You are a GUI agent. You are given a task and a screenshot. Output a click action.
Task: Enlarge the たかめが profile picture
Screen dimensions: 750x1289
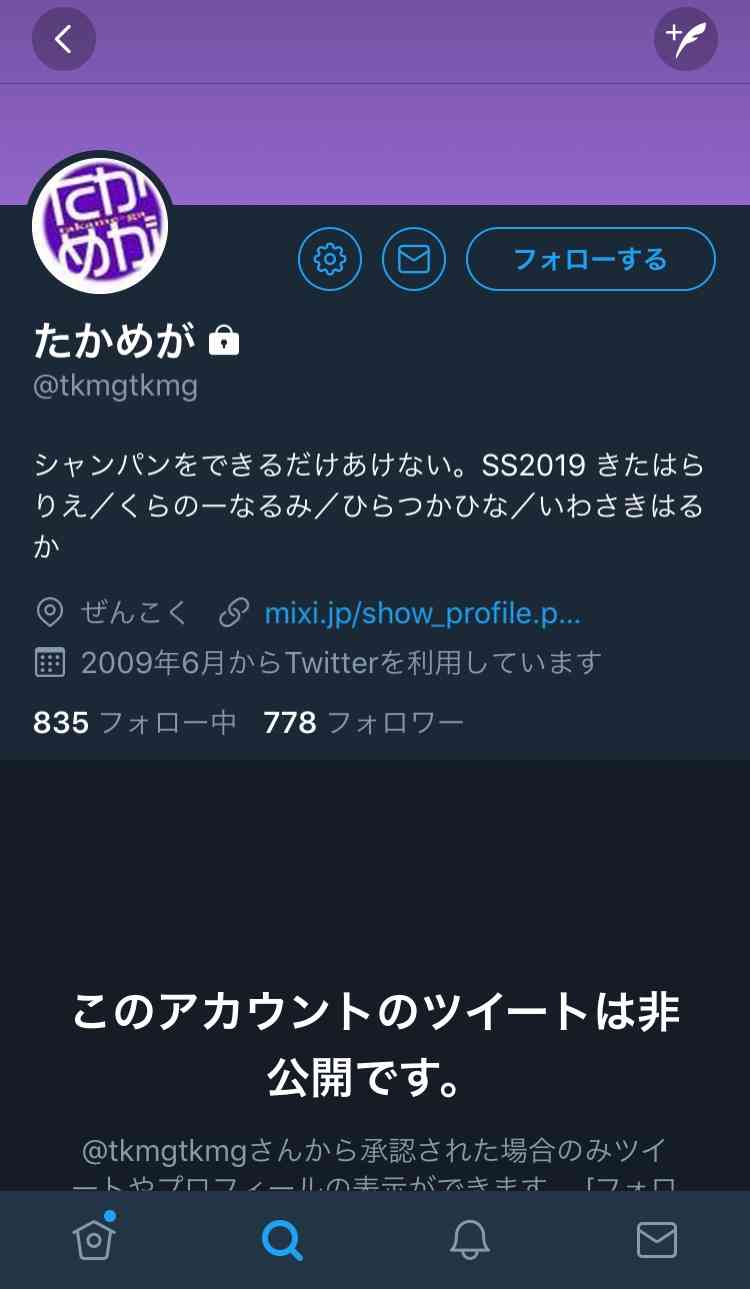(x=100, y=225)
